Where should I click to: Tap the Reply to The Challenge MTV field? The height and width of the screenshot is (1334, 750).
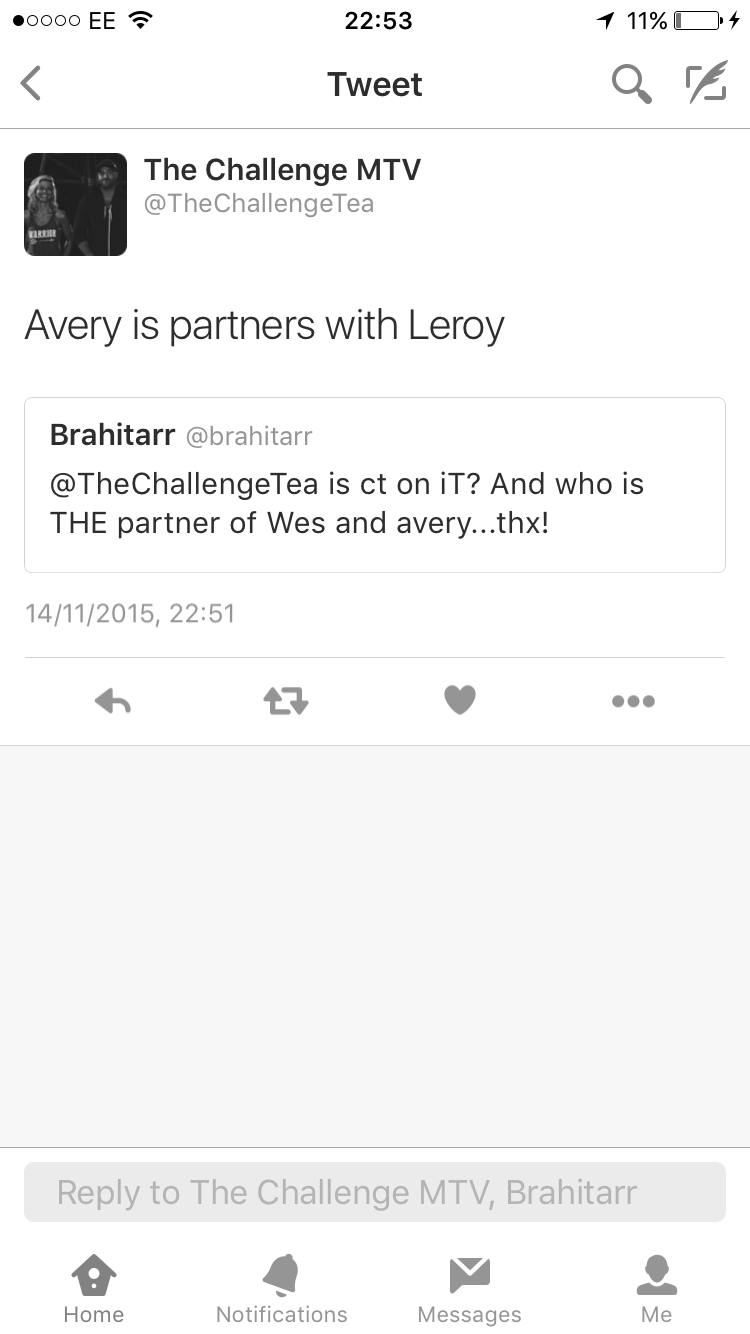pos(375,1192)
